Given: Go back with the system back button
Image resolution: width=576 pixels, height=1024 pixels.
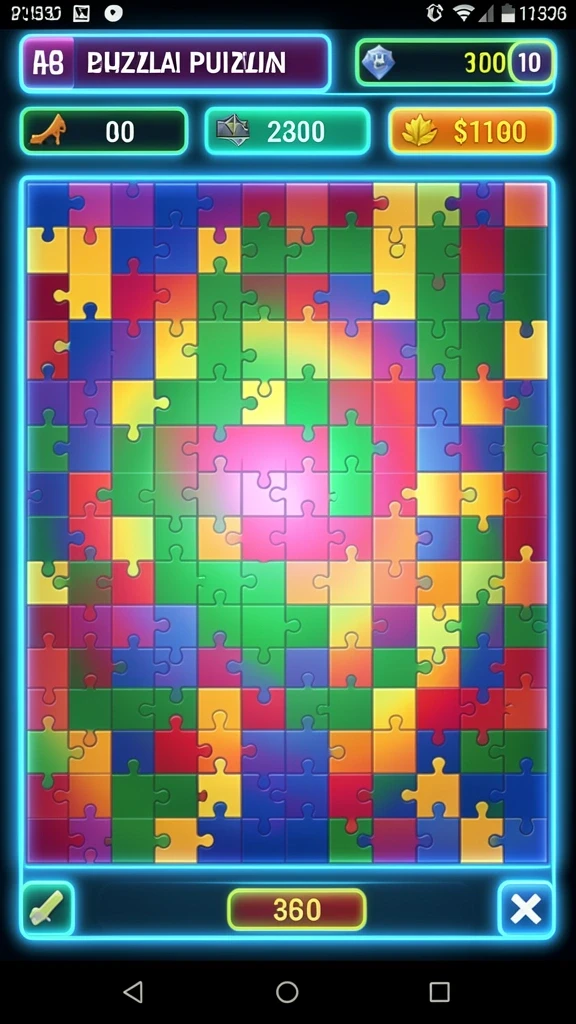Looking at the screenshot, I should 133,992.
